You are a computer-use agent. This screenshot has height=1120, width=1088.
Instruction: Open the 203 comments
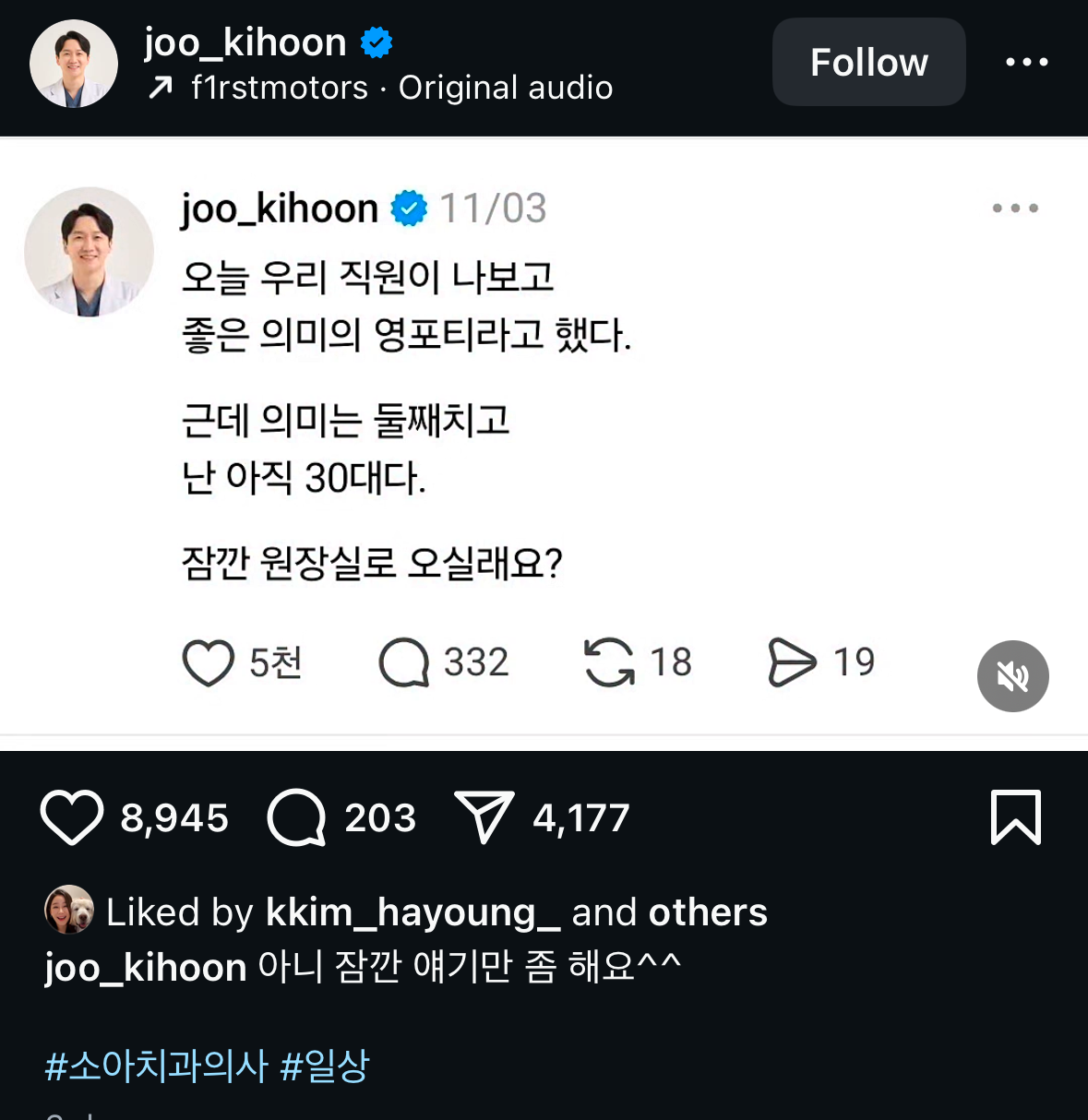pos(296,818)
